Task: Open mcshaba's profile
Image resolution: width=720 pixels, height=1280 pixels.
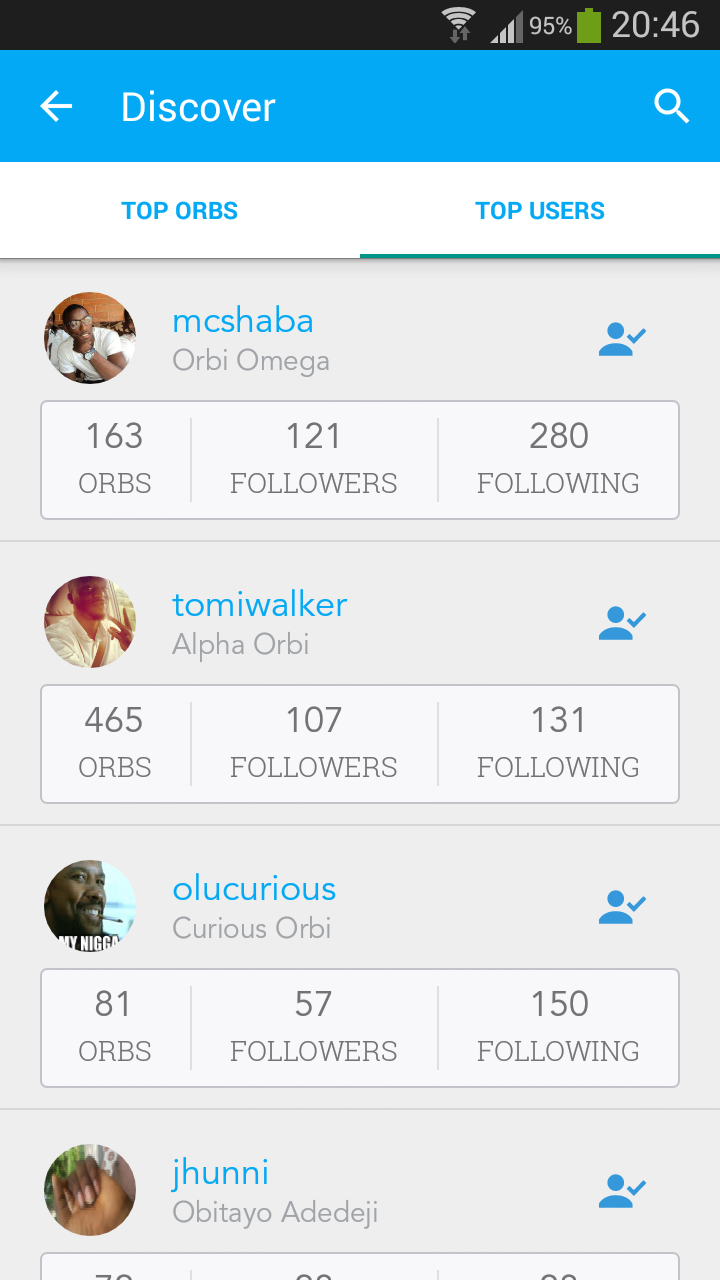Action: [243, 321]
